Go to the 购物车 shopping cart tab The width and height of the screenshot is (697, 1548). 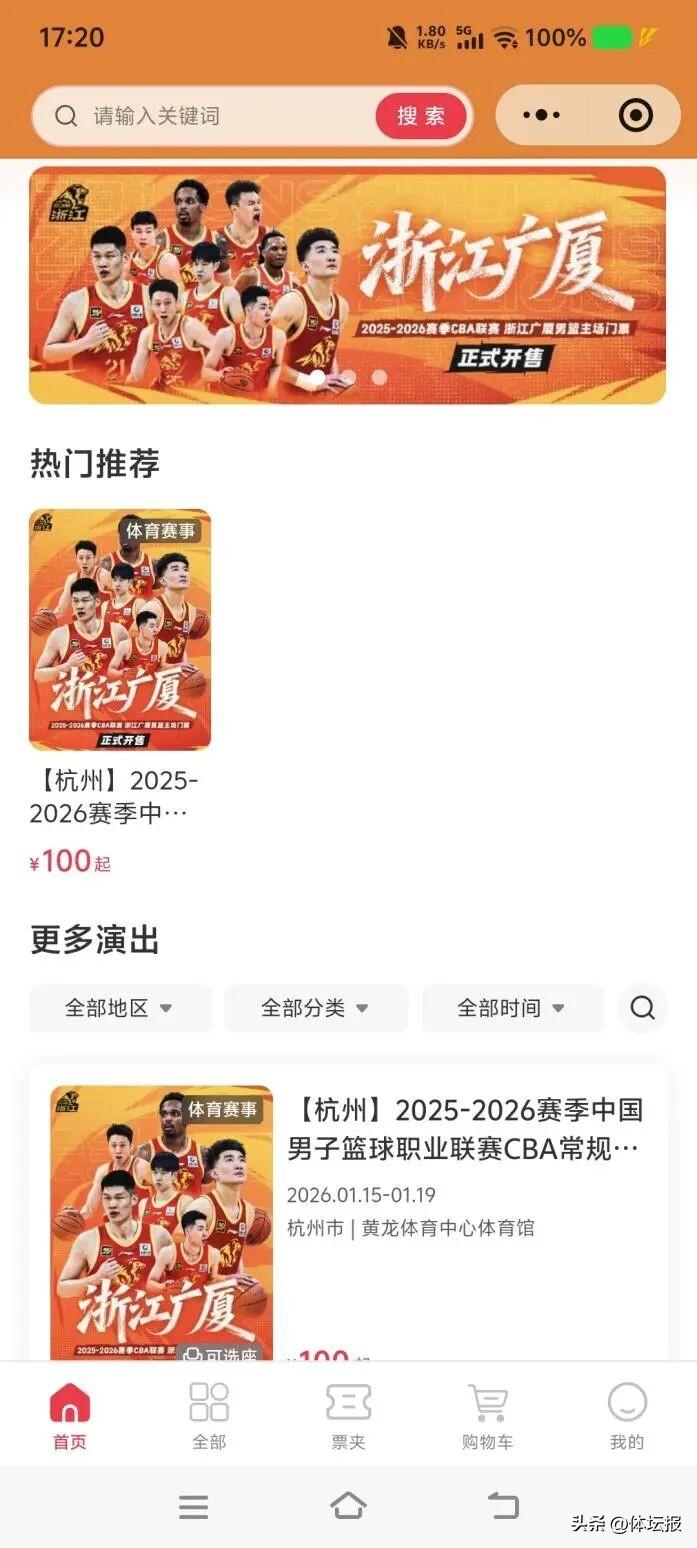pyautogui.click(x=487, y=1414)
